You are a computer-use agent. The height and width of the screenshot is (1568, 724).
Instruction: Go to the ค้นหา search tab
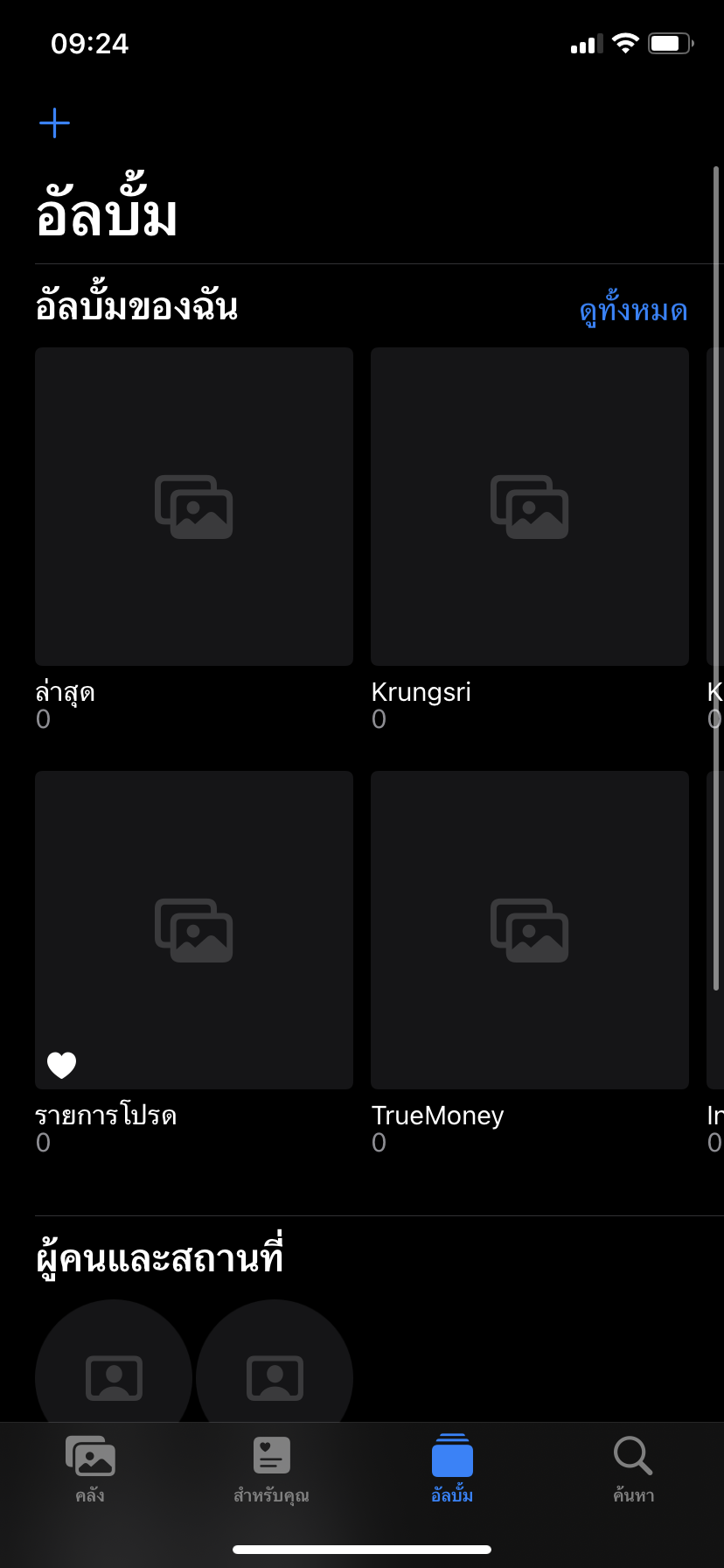[633, 1470]
